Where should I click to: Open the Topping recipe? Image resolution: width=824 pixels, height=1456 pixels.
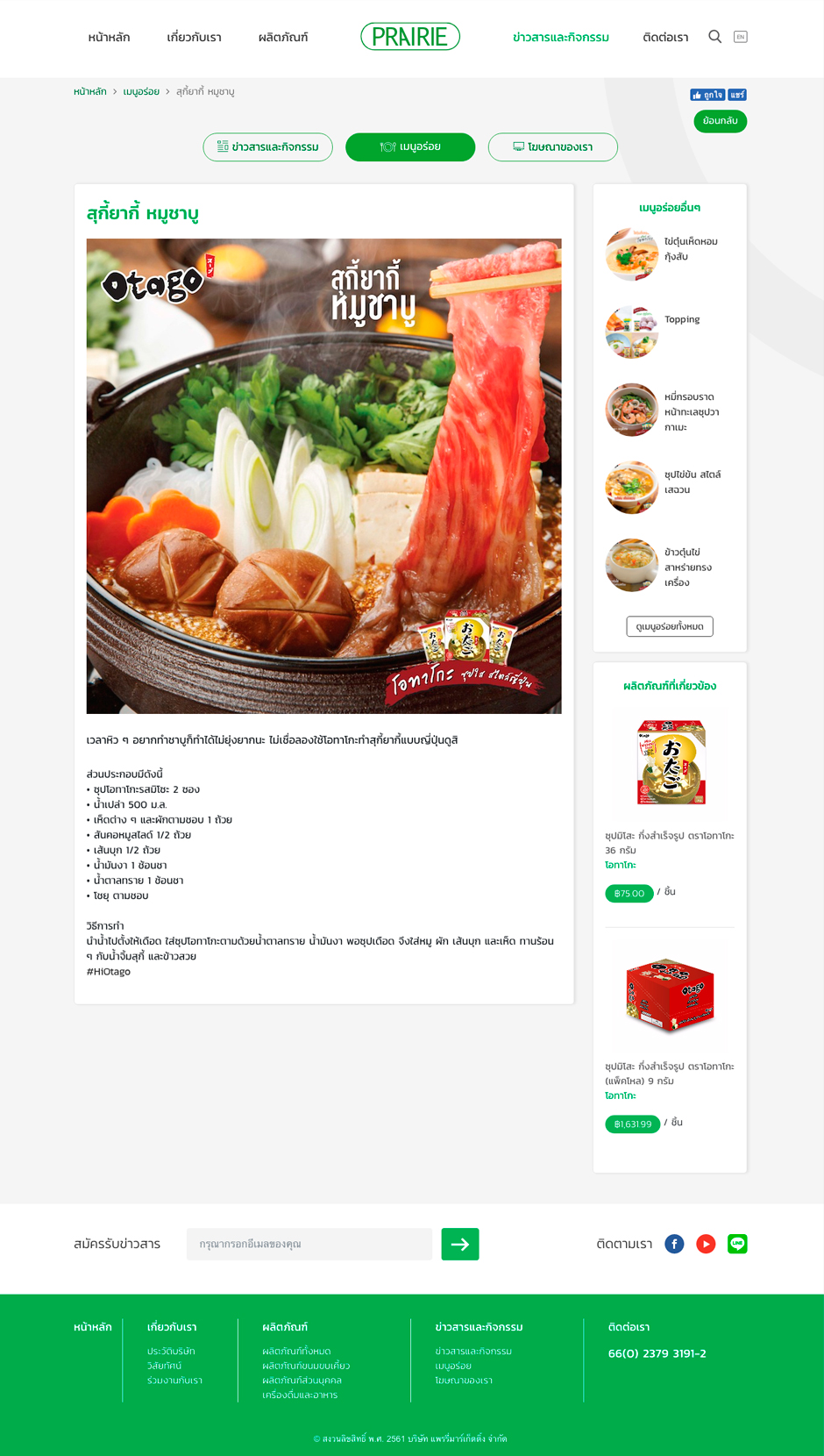coord(681,320)
